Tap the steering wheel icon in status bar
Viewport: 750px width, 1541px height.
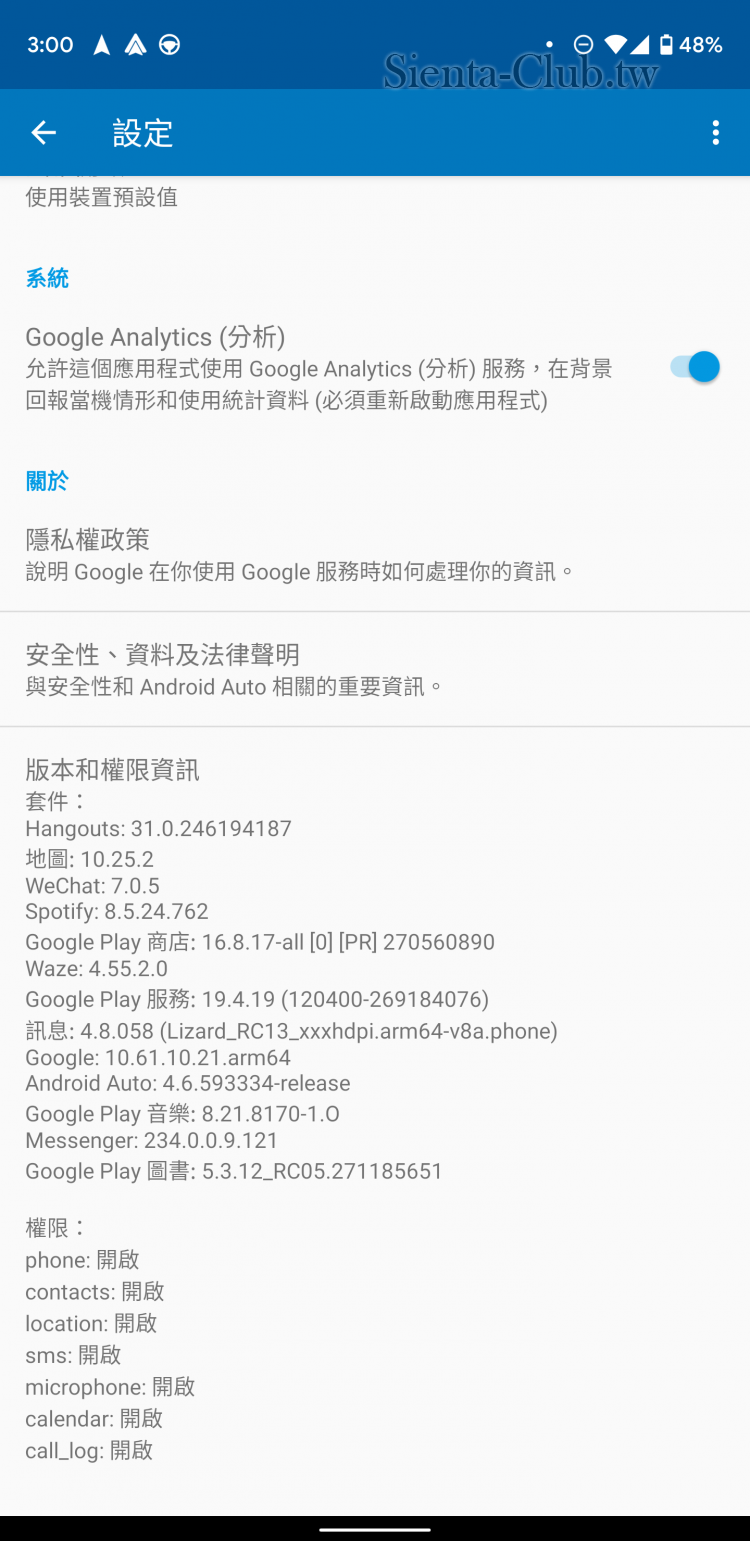pos(166,45)
